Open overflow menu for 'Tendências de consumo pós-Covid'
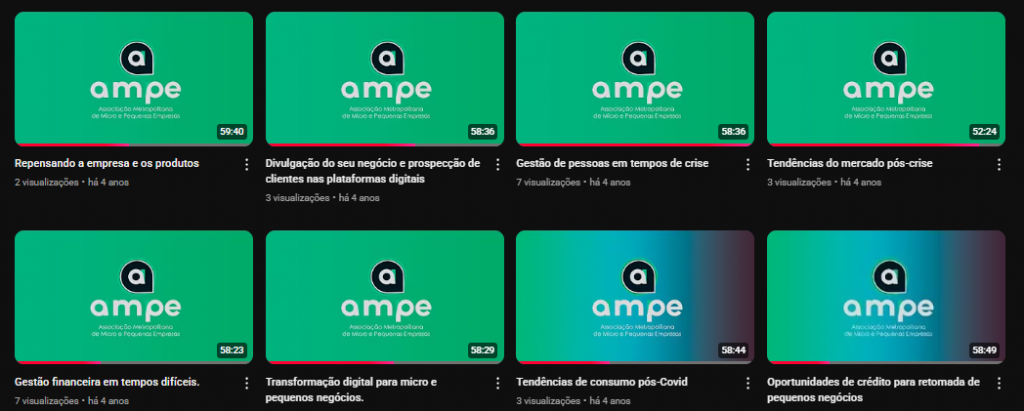Screen dimensions: 1024x411 click(x=747, y=383)
